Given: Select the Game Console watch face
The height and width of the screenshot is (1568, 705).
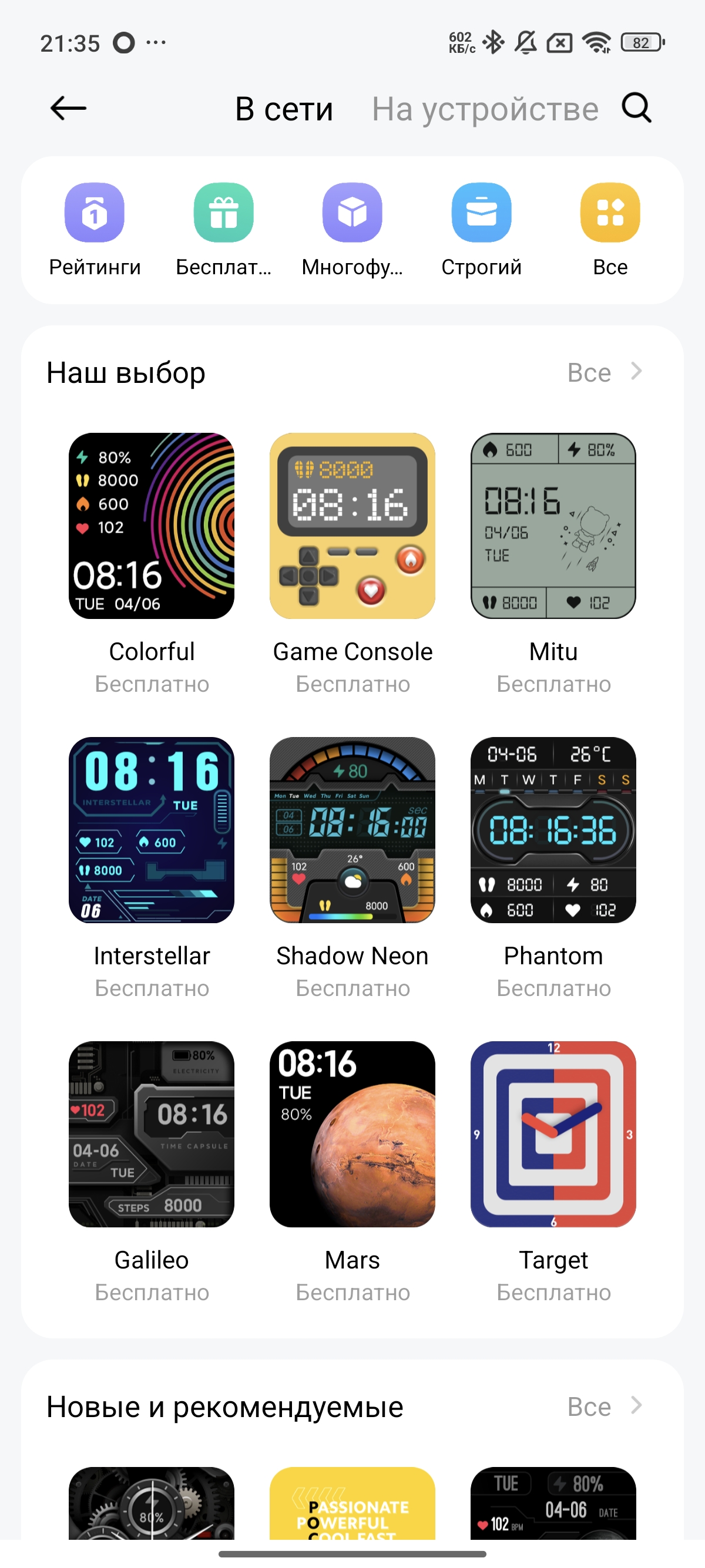Looking at the screenshot, I should click(352, 526).
